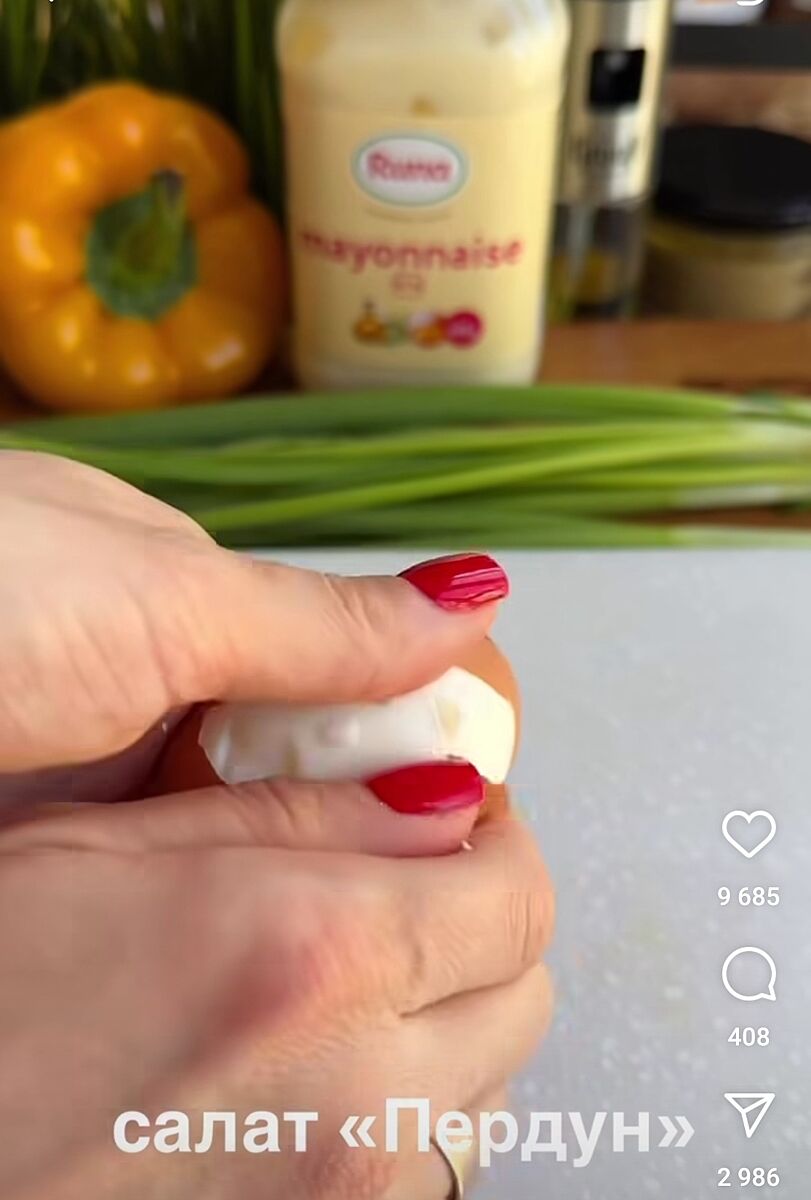Like this reel with the heart icon

749,833
